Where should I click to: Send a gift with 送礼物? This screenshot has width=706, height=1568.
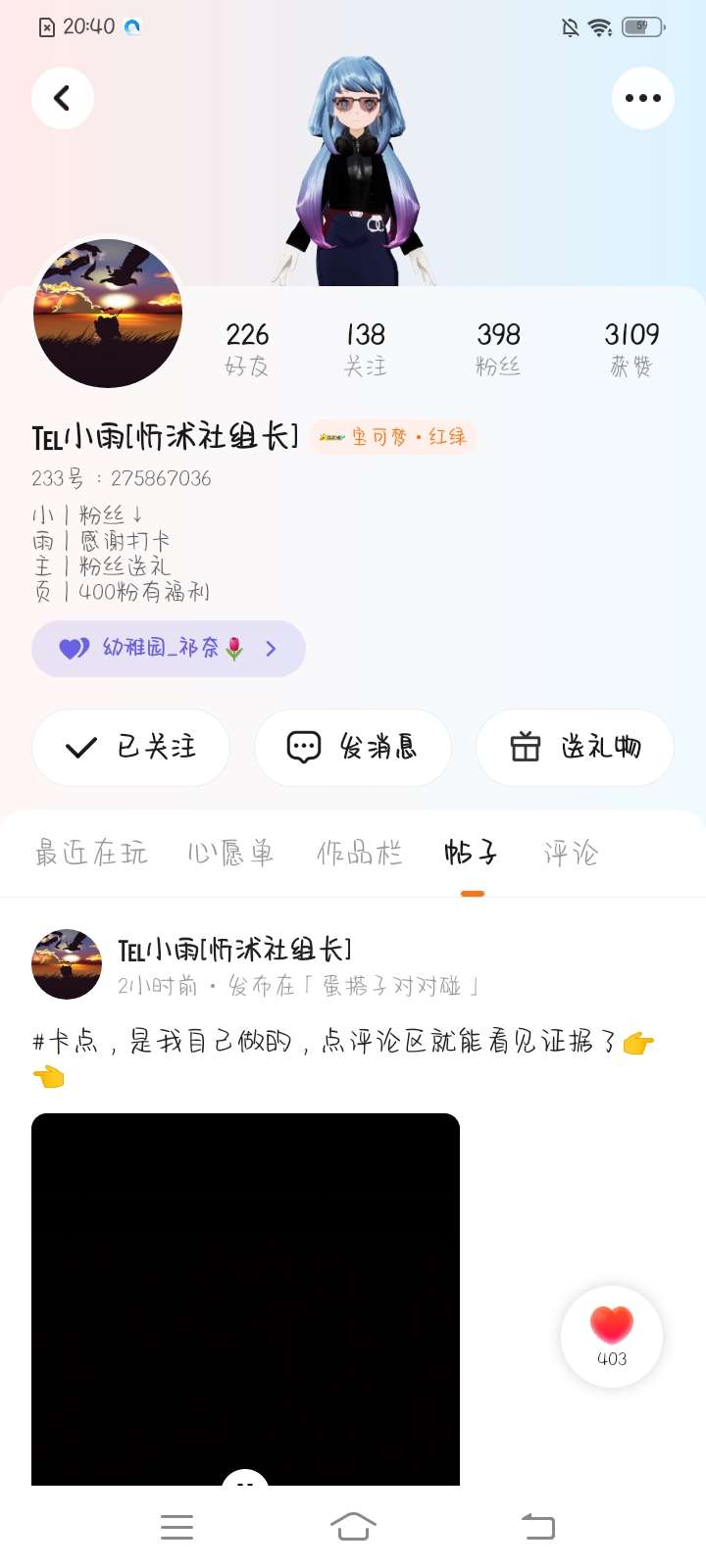point(575,748)
